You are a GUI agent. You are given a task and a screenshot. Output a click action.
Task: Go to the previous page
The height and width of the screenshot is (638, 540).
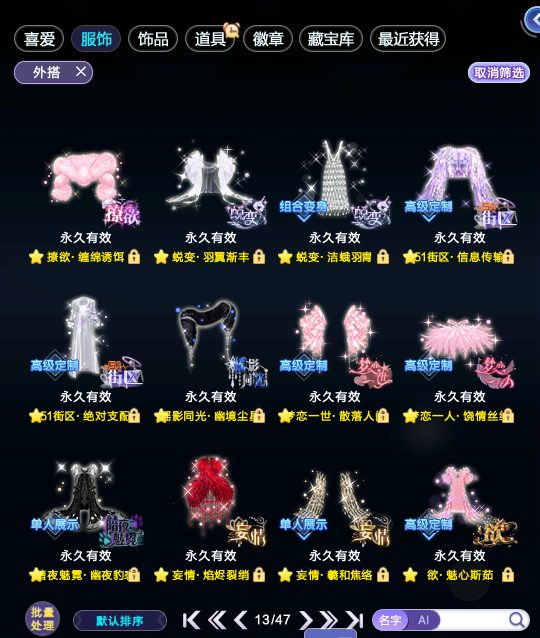pyautogui.click(x=240, y=620)
